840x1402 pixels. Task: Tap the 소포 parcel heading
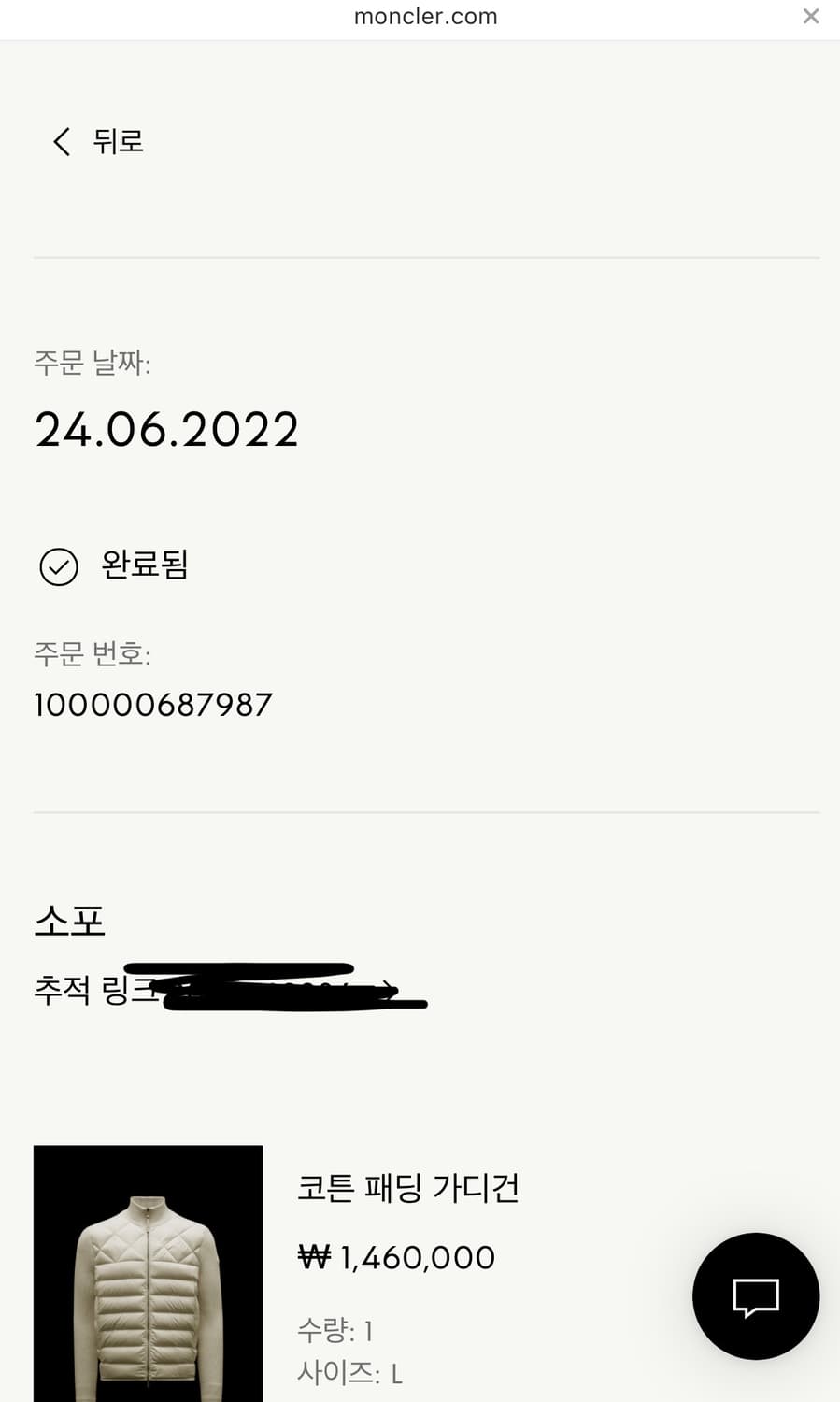point(69,921)
